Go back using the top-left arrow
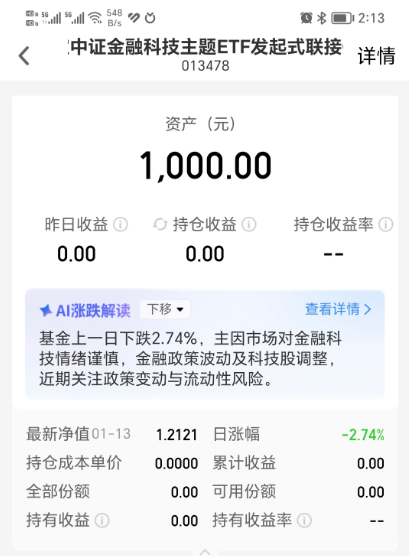409x556 pixels. (x=24, y=56)
